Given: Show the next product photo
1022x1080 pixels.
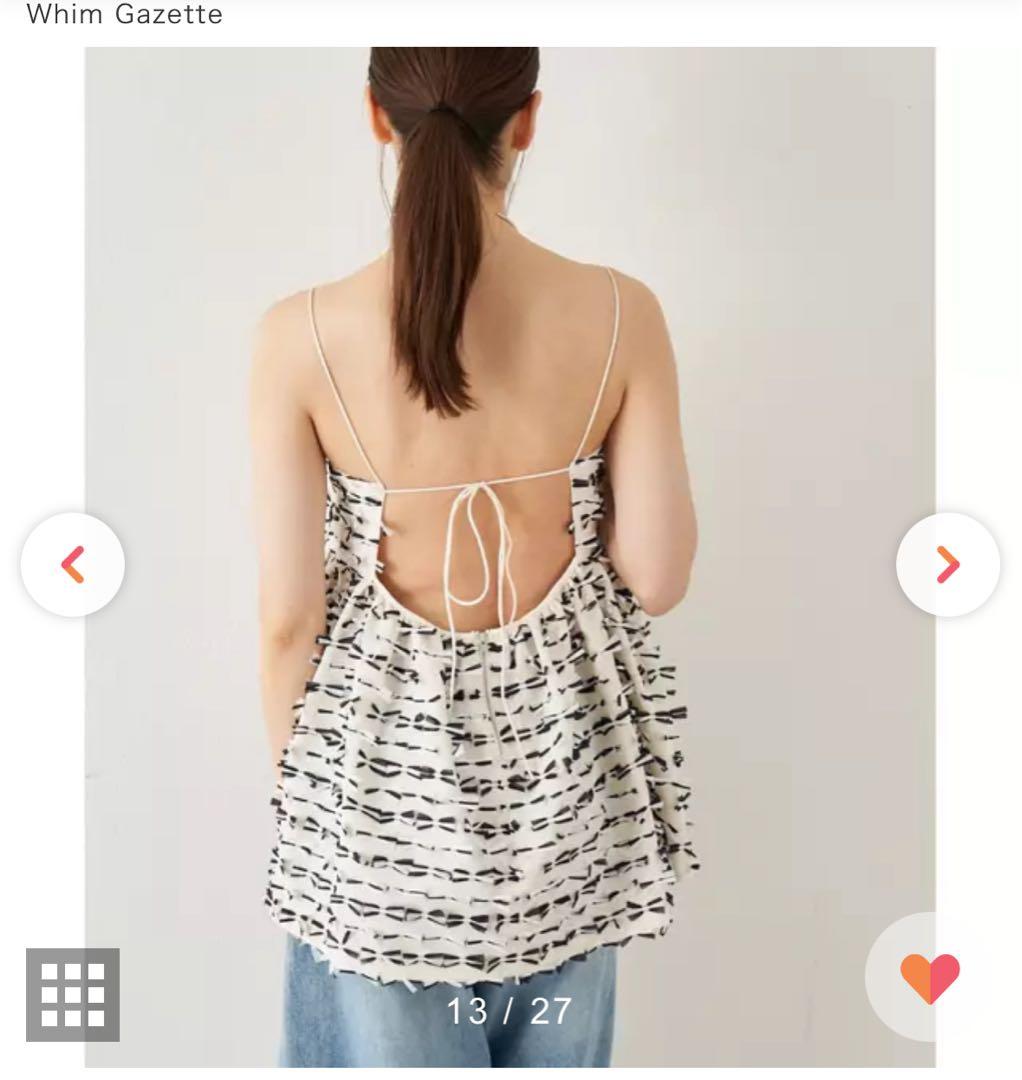Looking at the screenshot, I should 947,565.
